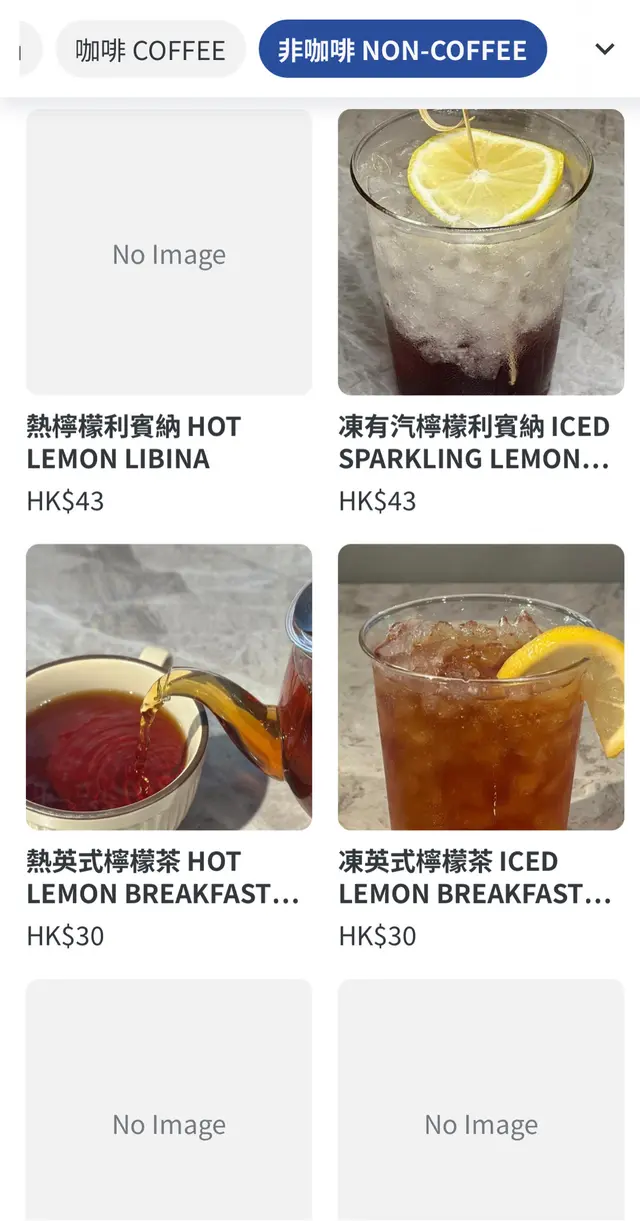Choose the Iced Lemon Breakfast tea

point(481,688)
